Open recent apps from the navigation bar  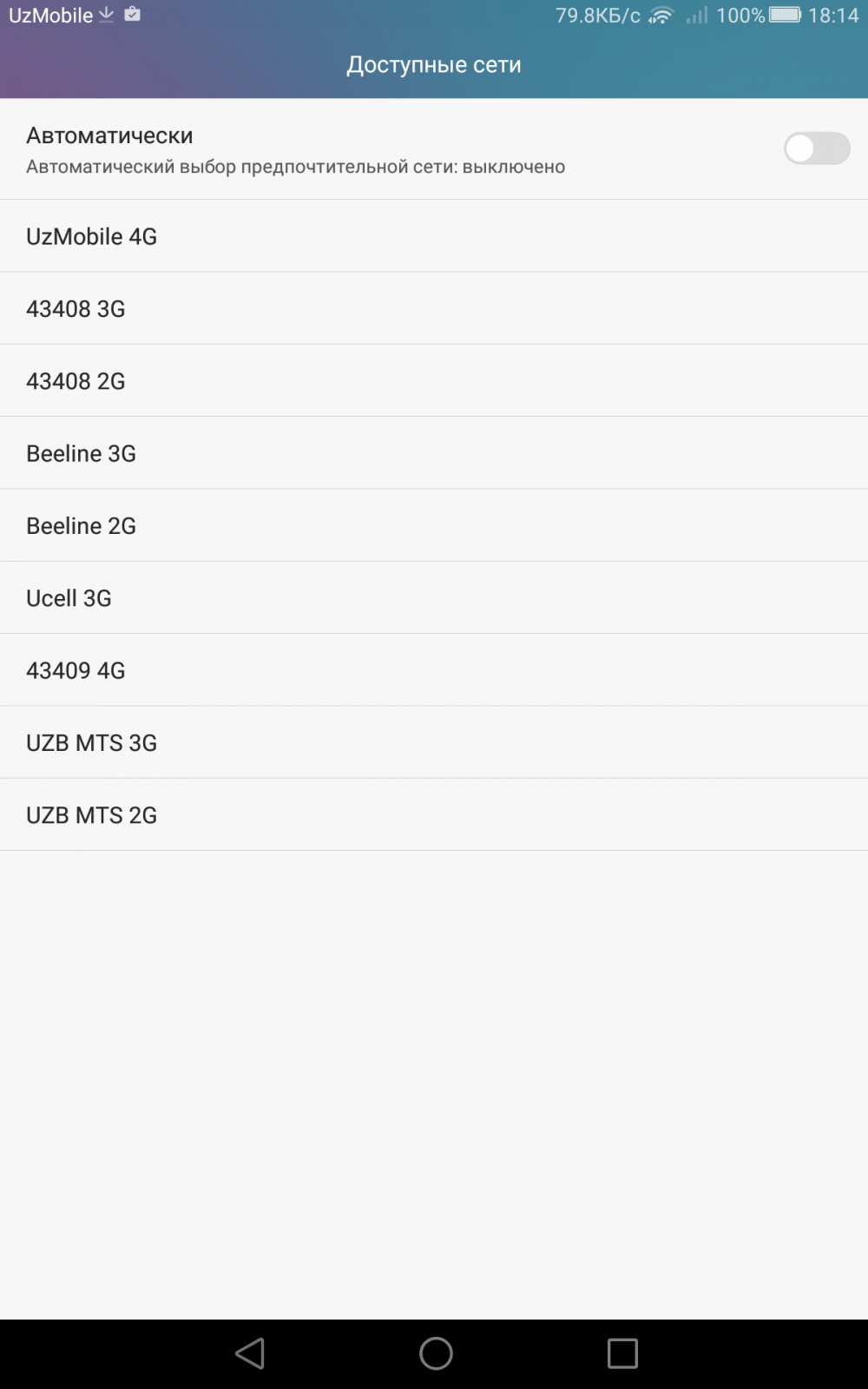click(x=622, y=1353)
